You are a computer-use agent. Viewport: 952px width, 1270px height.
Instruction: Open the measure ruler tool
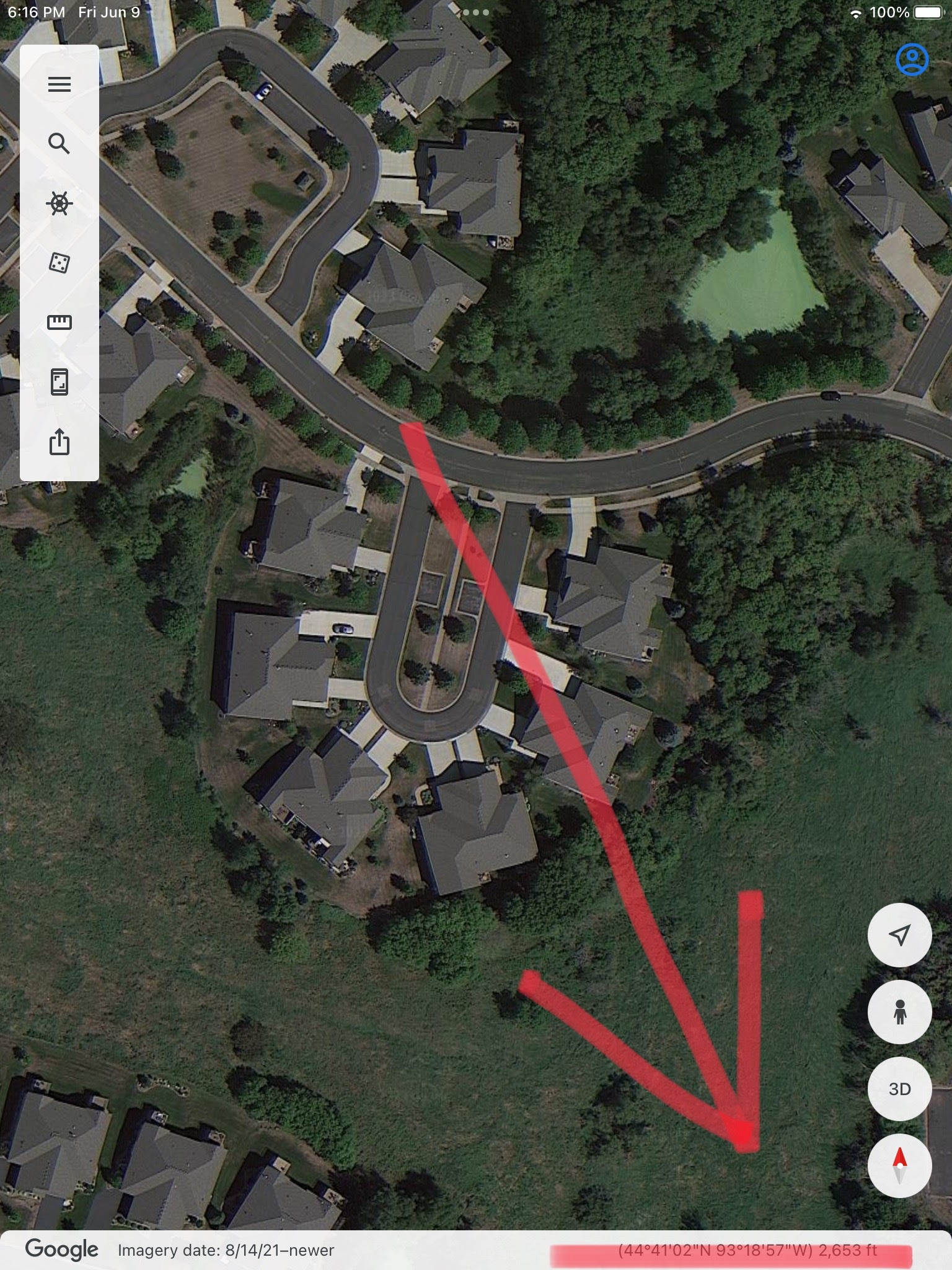59,322
